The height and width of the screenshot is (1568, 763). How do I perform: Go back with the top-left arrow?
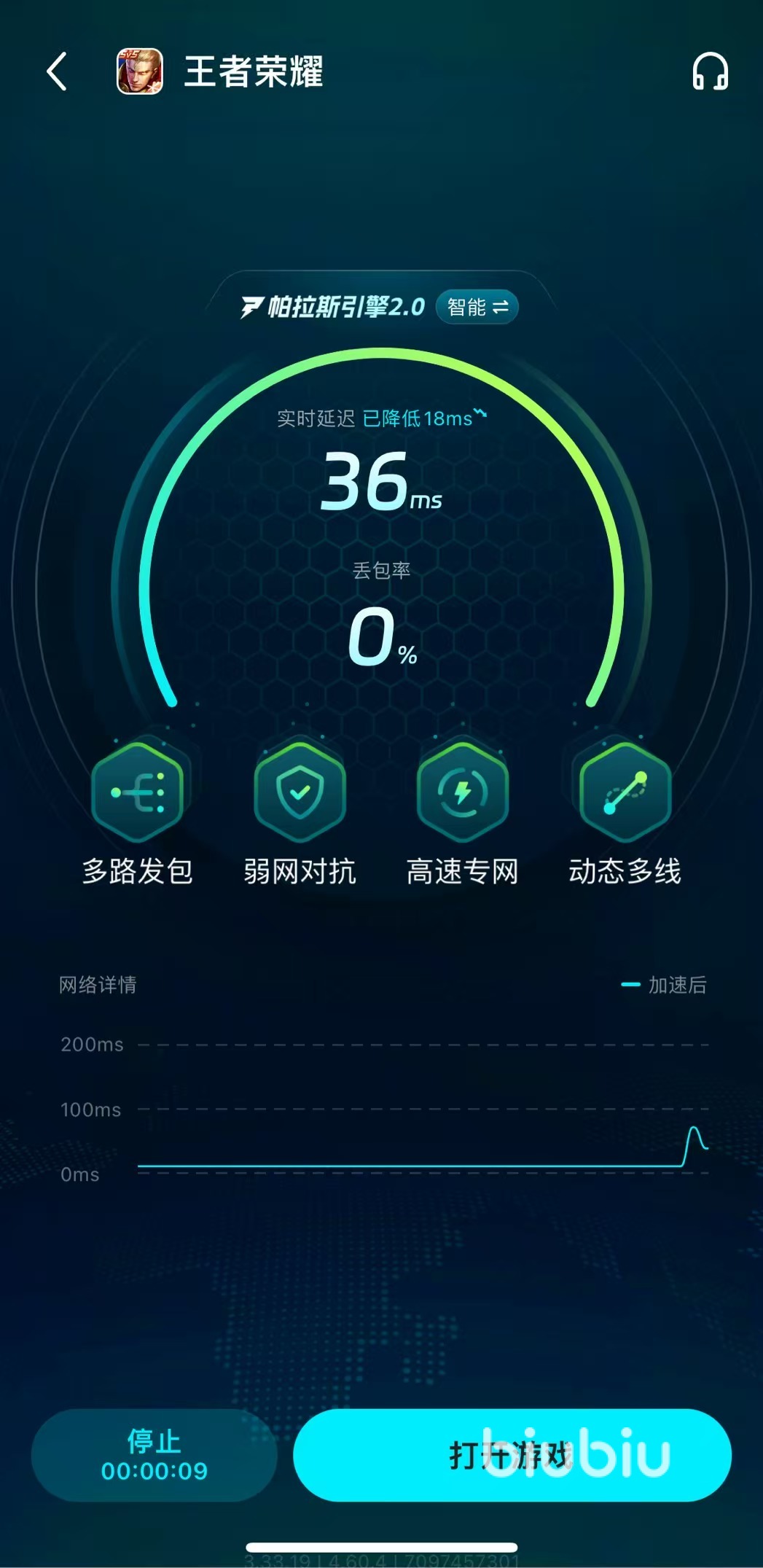click(57, 71)
